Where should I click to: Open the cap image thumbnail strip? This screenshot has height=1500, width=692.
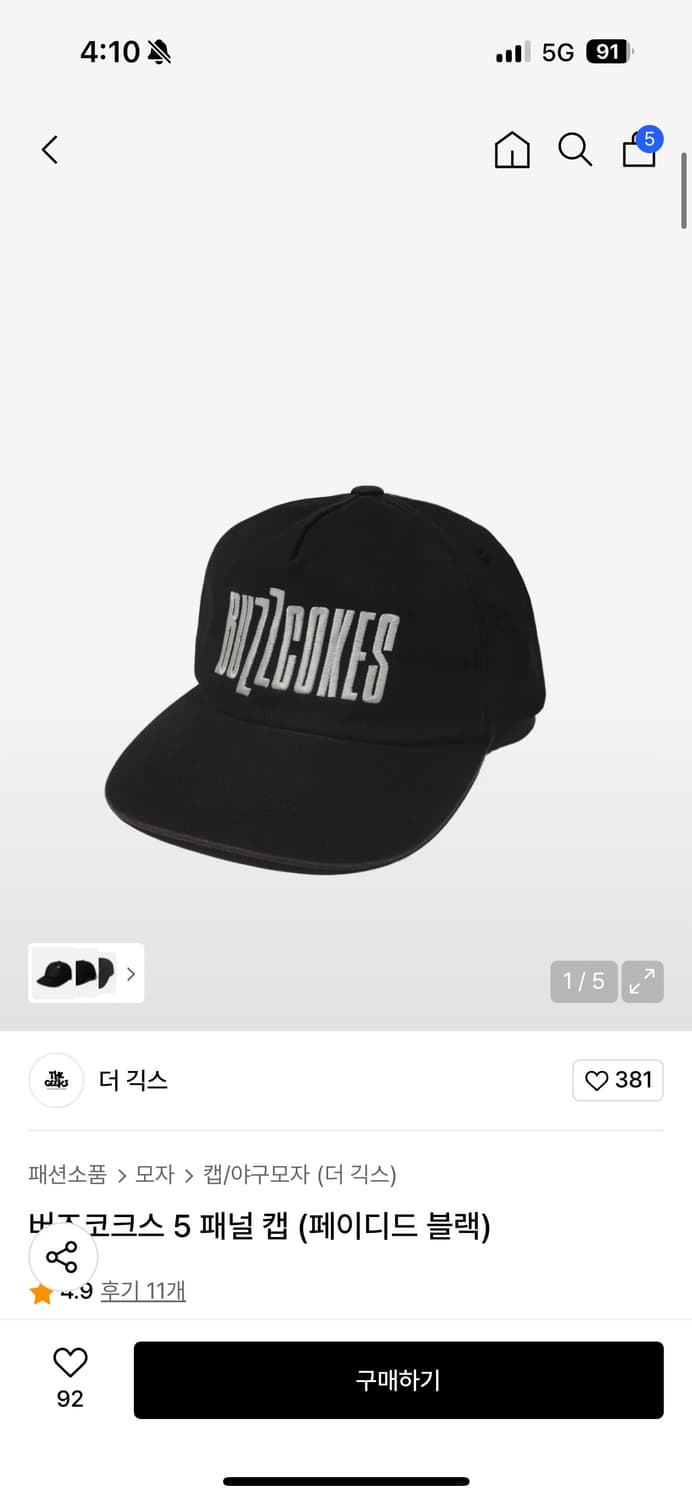(x=86, y=973)
